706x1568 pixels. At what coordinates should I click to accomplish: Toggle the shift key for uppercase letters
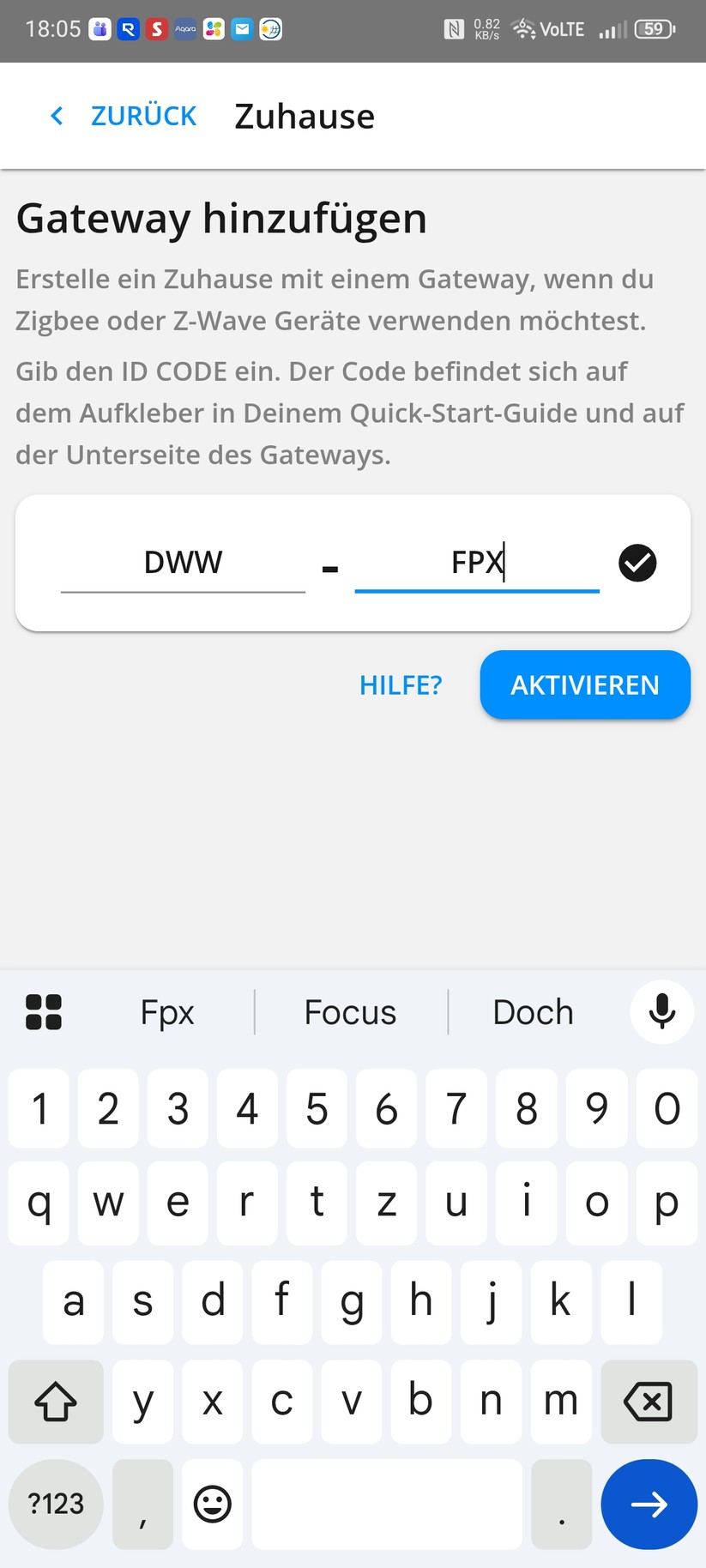(55, 1402)
